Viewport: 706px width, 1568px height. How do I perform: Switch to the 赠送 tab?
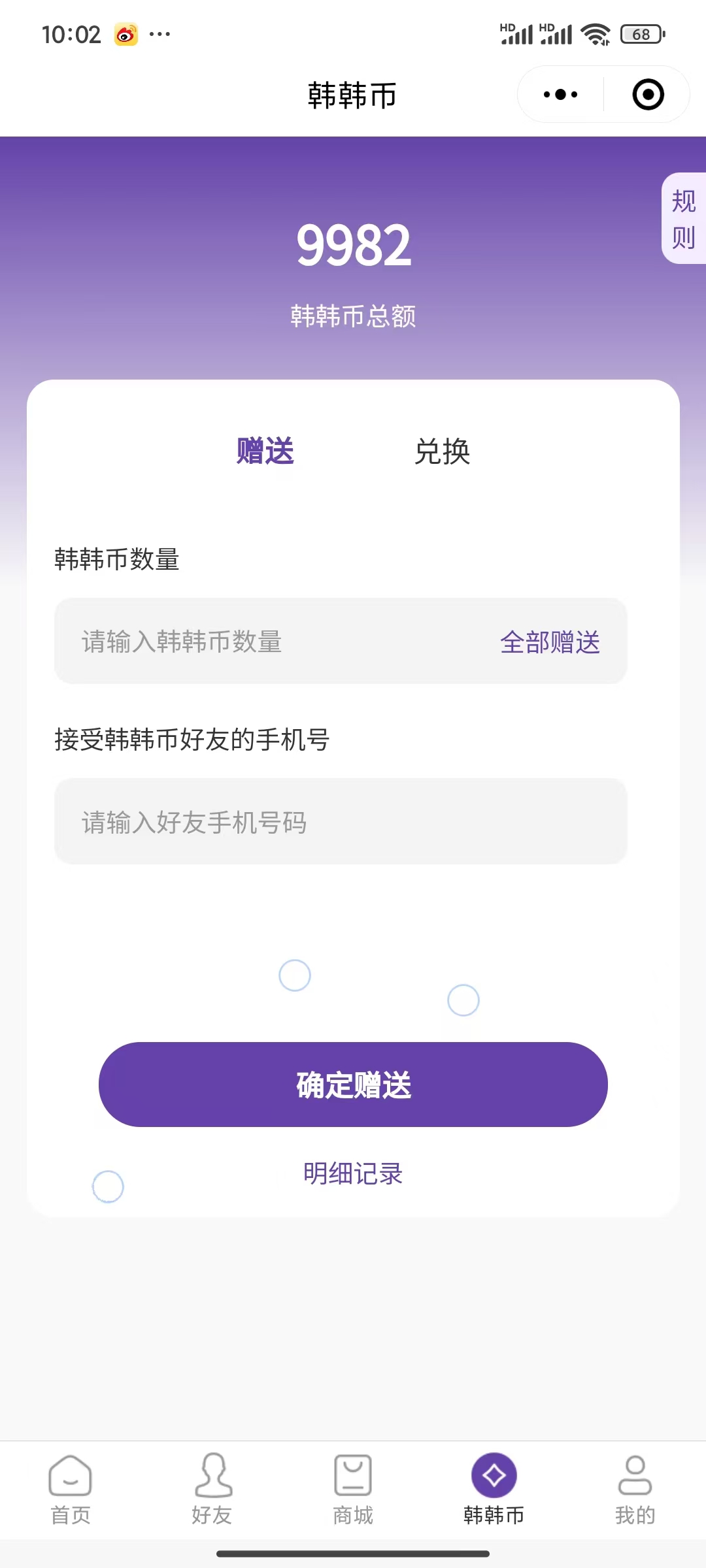pyautogui.click(x=265, y=451)
